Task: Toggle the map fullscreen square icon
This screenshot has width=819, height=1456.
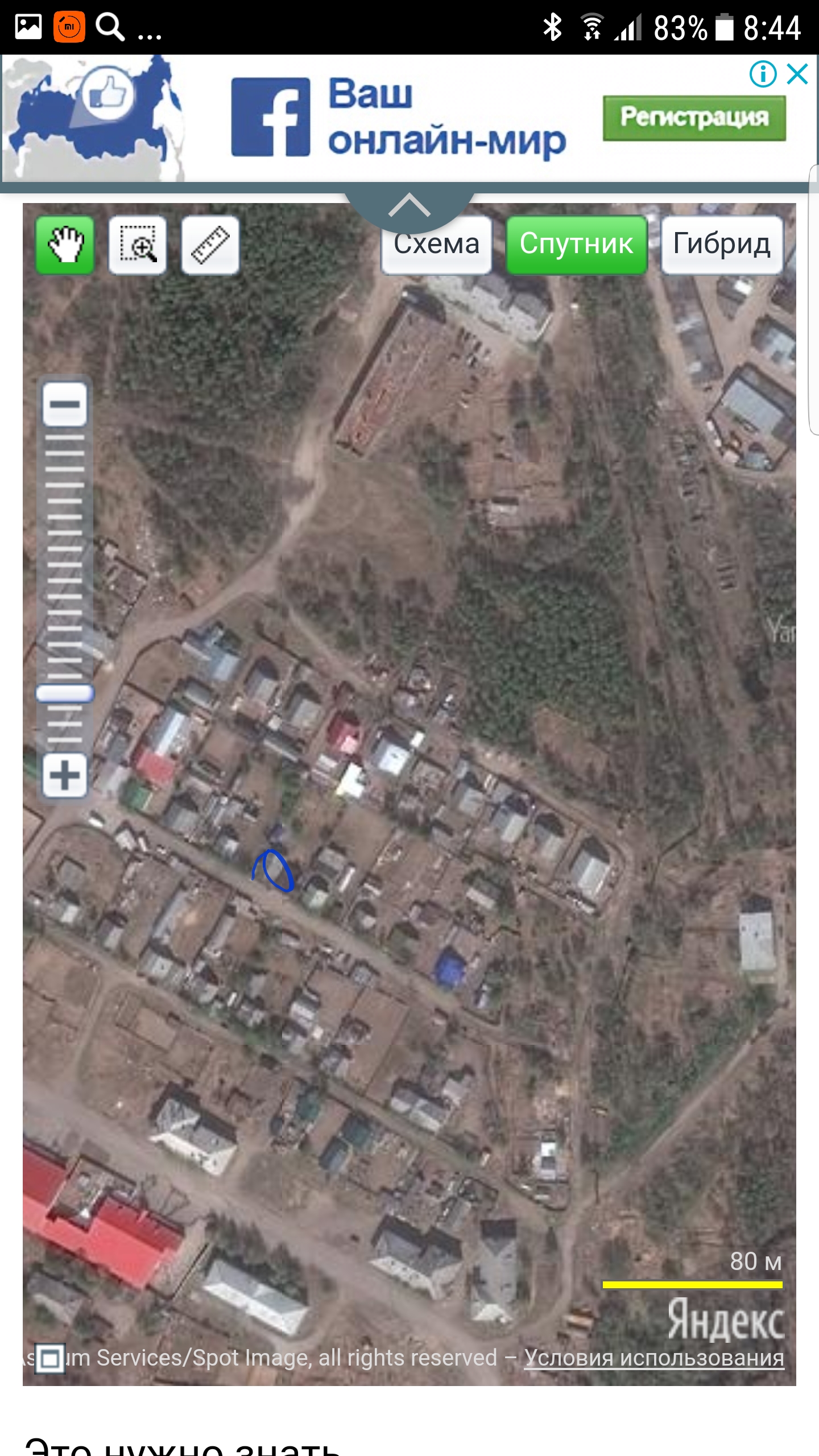Action: [50, 1359]
